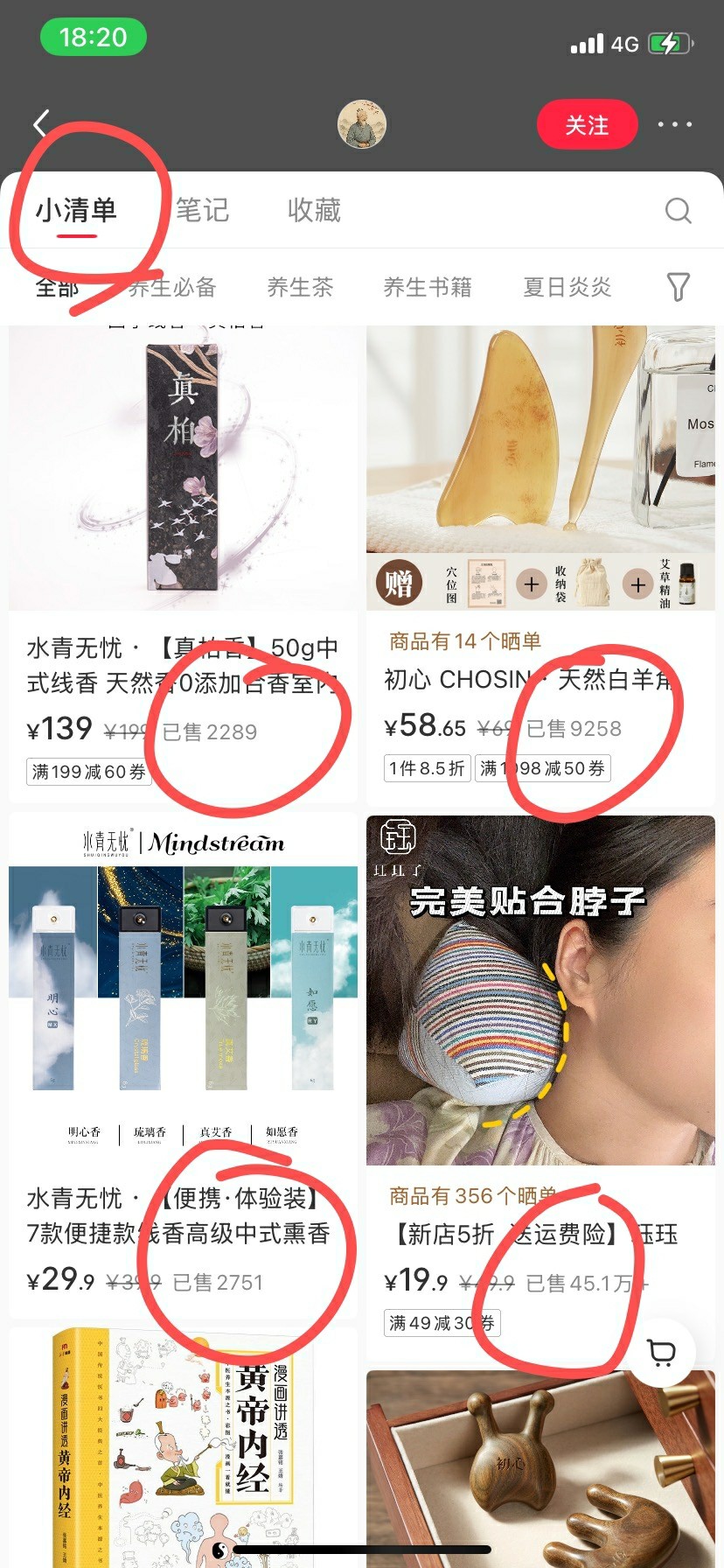The image size is (724, 1568).
Task: Show the 养生书籍 category
Action: [x=428, y=287]
